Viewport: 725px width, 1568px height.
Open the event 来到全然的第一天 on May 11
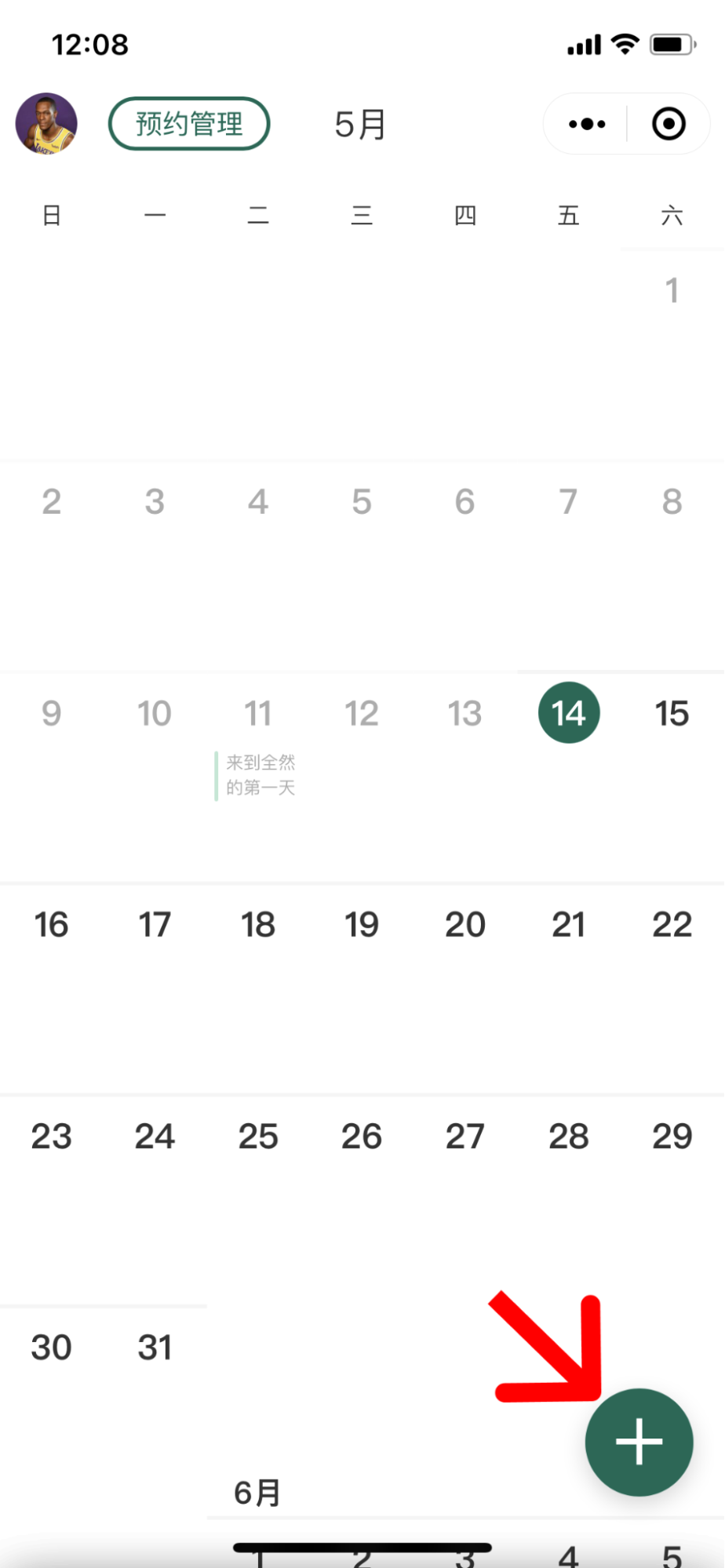coord(259,775)
